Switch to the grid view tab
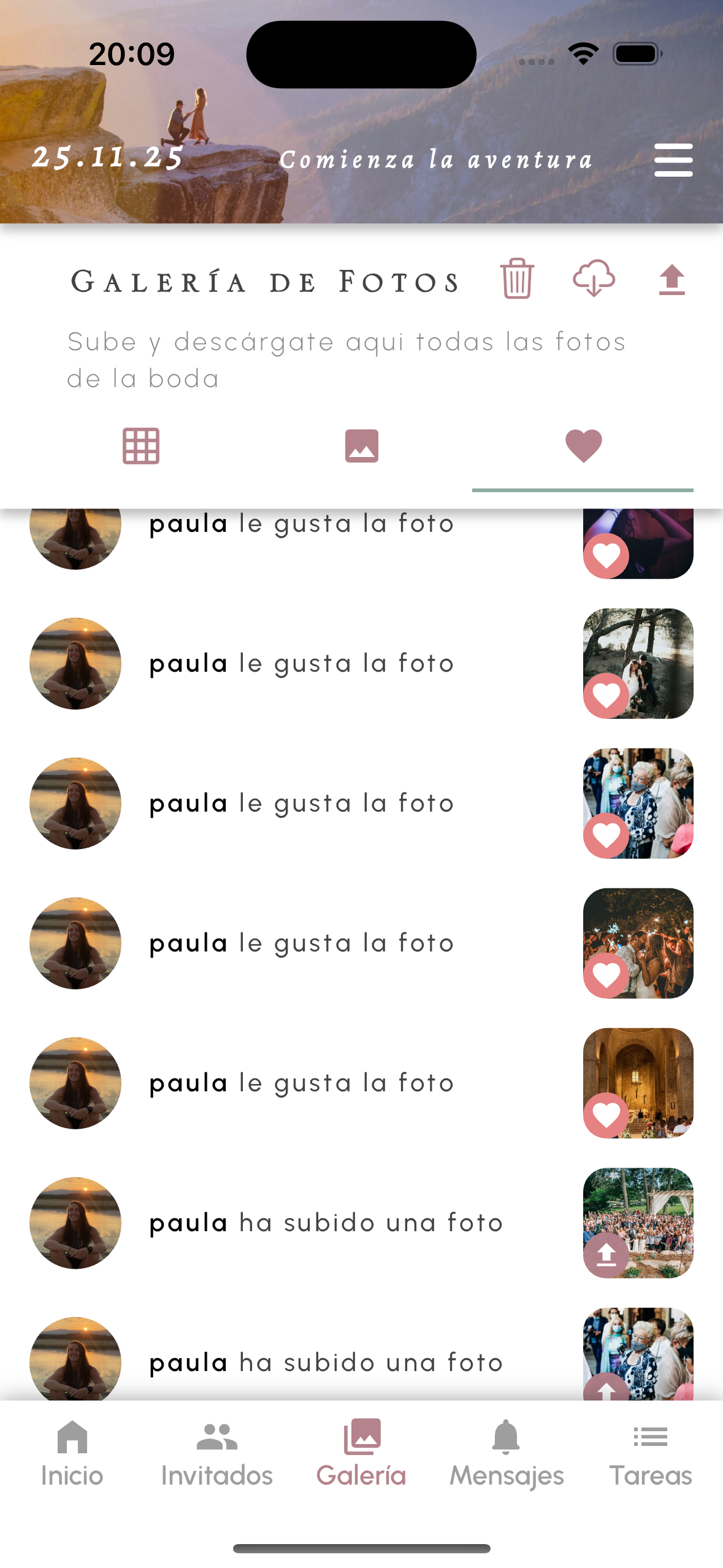The height and width of the screenshot is (1568, 723). pyautogui.click(x=141, y=446)
